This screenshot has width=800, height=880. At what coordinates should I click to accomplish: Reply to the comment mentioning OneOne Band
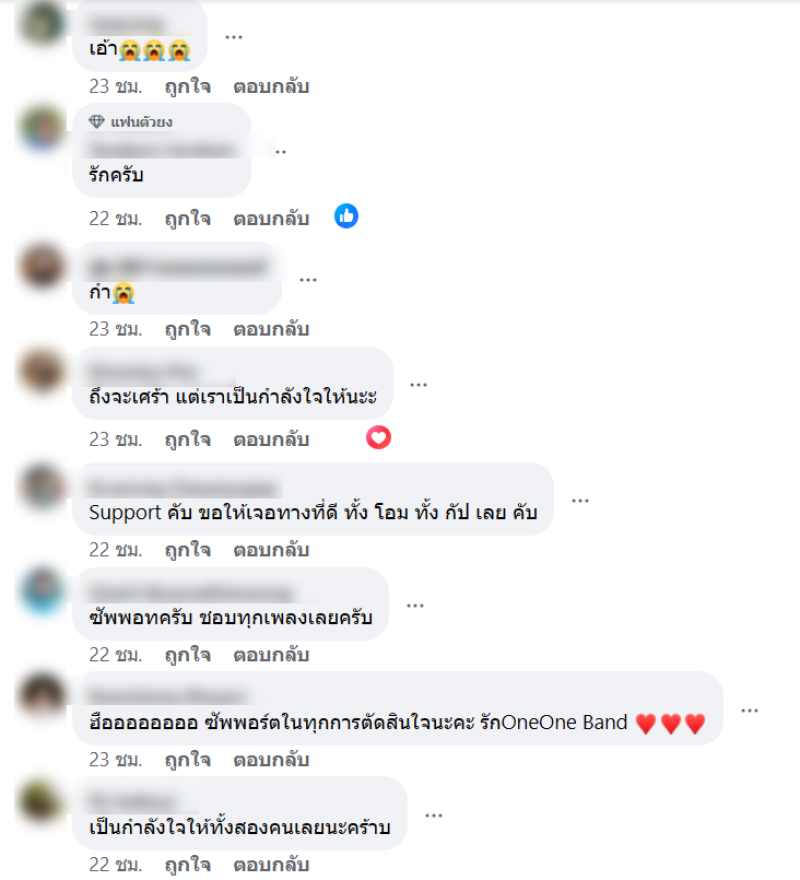(x=271, y=759)
